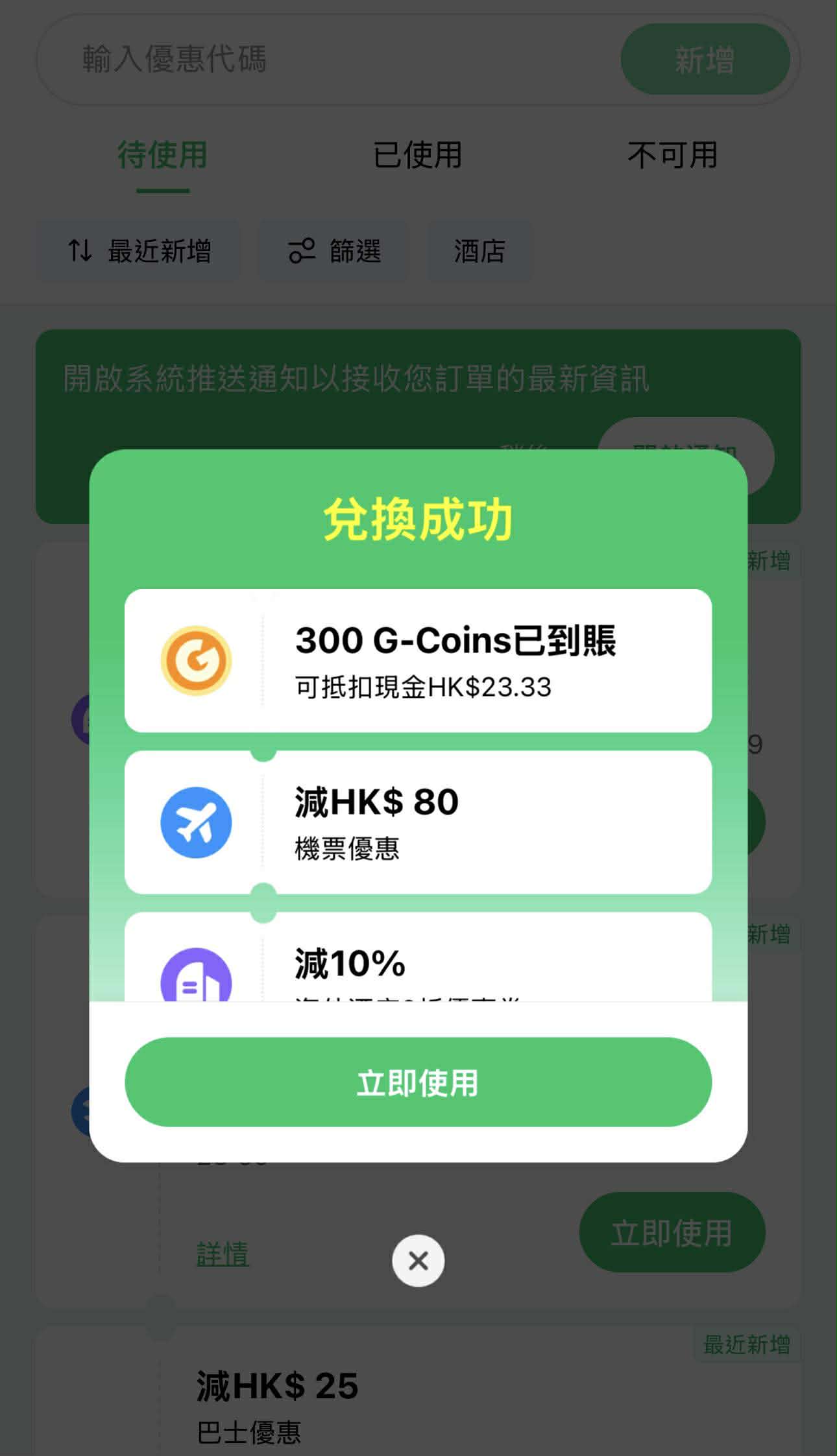Close the 兌換成功 popup

418,1260
